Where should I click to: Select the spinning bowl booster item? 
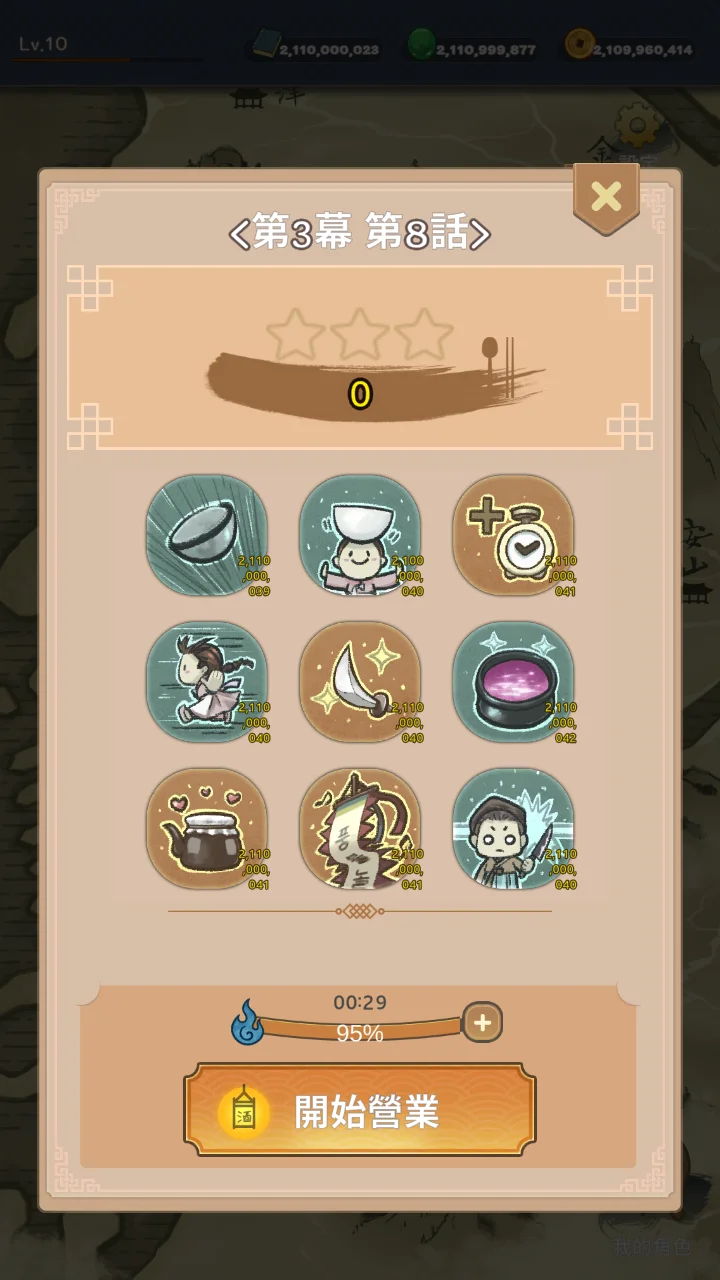tap(207, 535)
